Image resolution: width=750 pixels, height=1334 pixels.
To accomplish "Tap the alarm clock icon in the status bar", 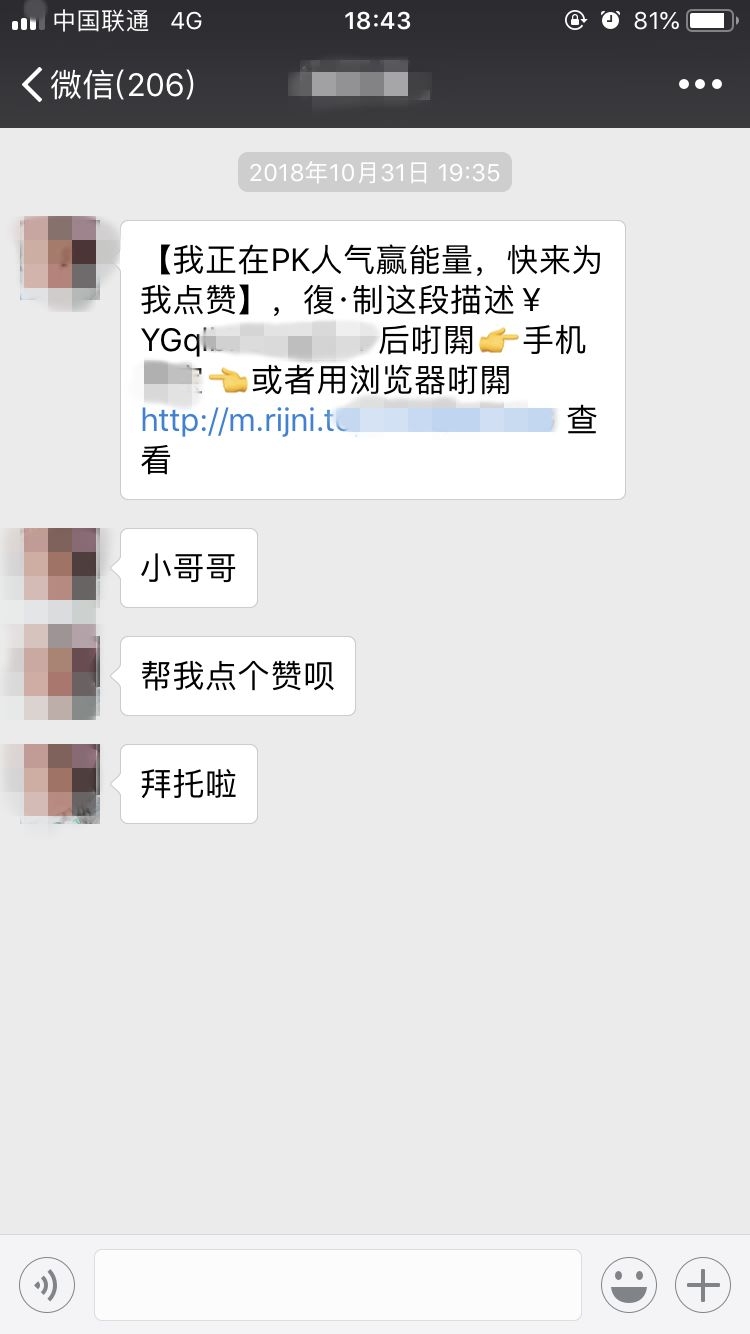I will coord(610,20).
